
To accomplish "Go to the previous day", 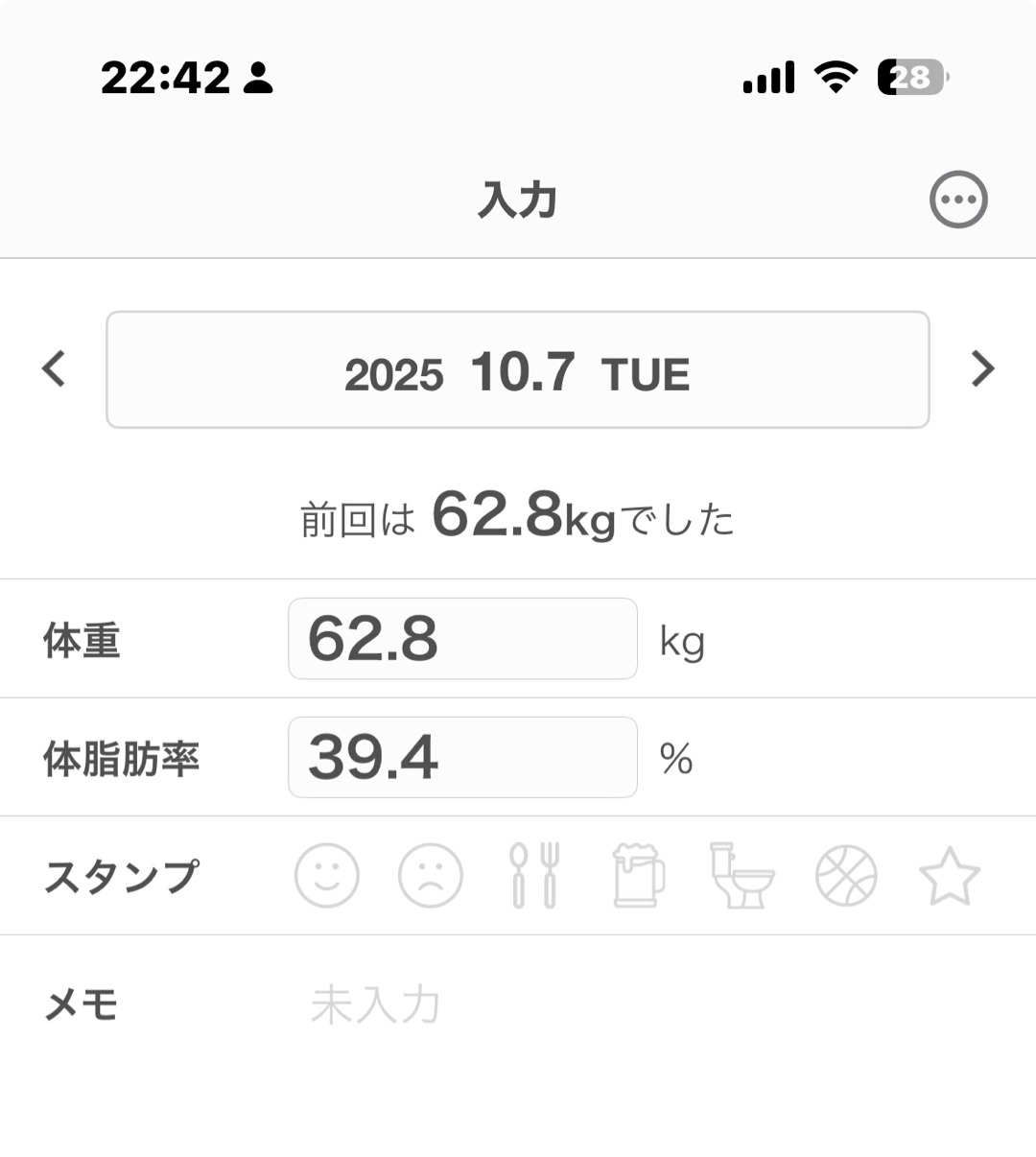I will click(54, 369).
